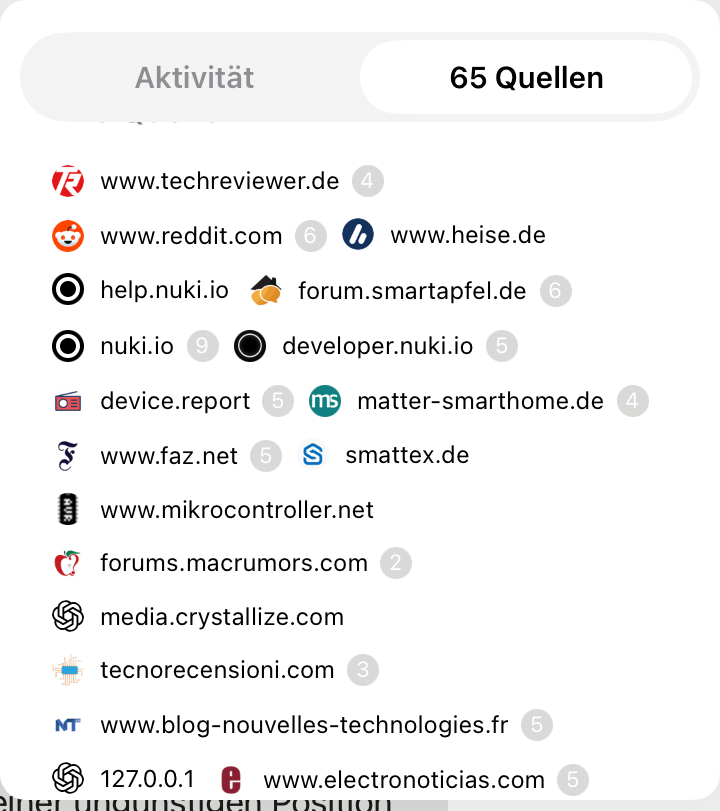Open www.faz.net source

[x=169, y=456]
